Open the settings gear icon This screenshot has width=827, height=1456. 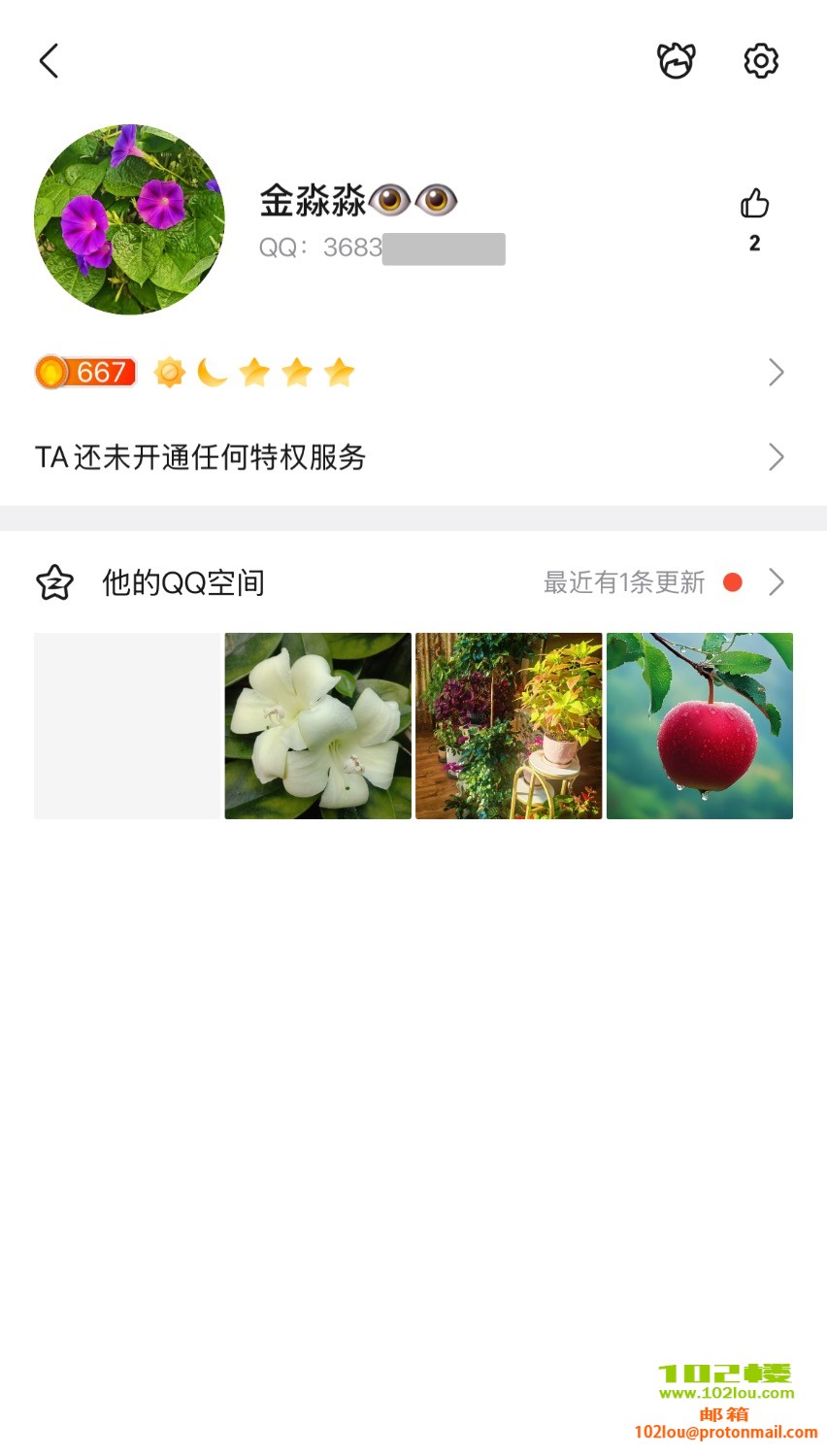761,61
